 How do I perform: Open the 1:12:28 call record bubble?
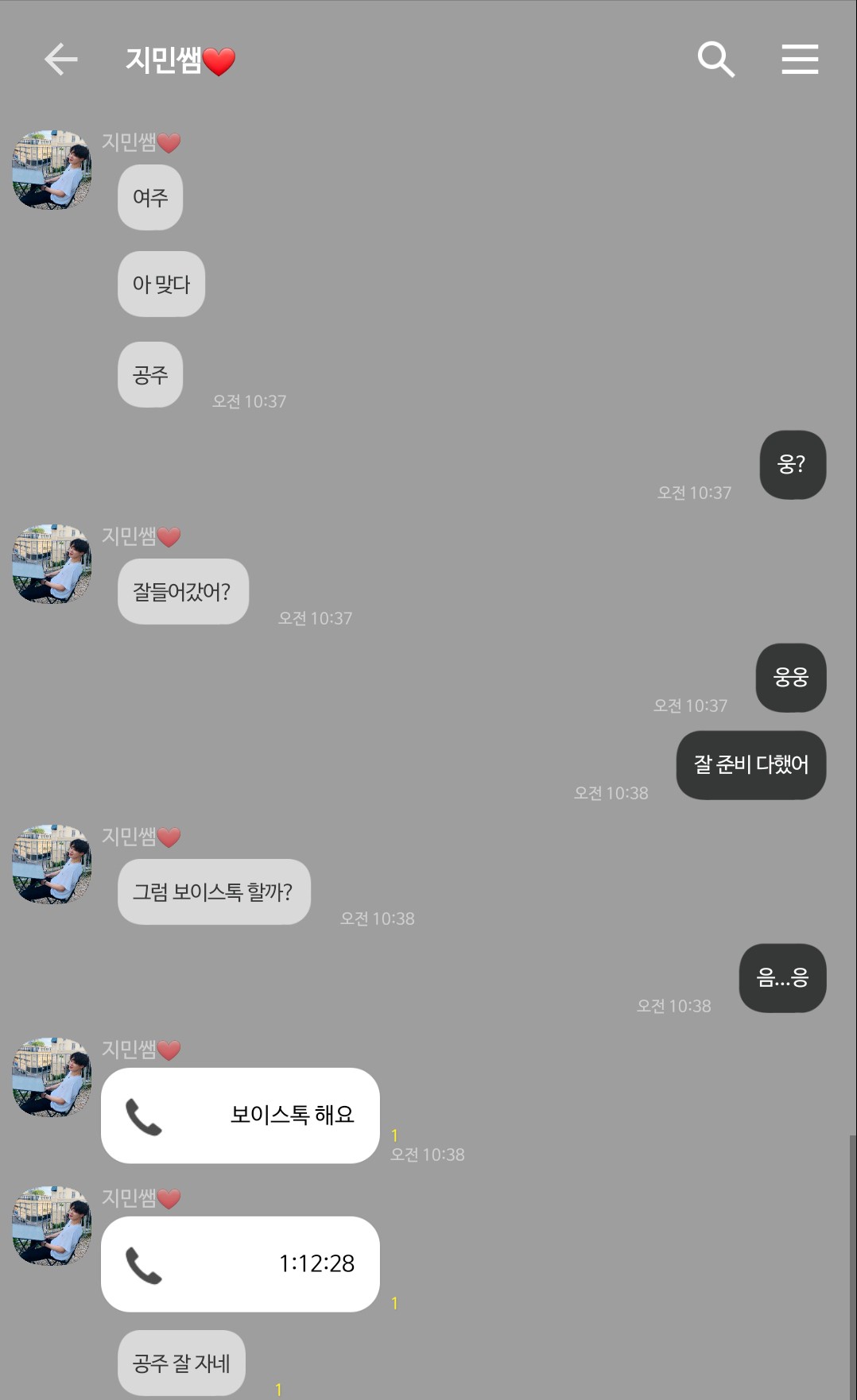click(x=240, y=1263)
